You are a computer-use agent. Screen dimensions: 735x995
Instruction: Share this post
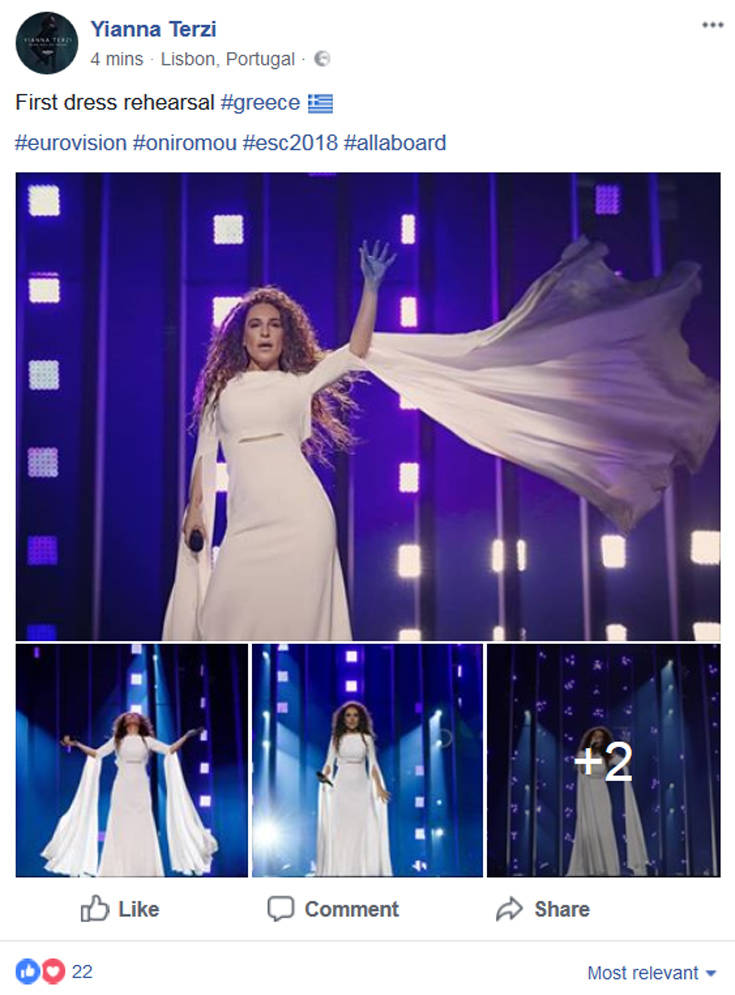tap(543, 909)
